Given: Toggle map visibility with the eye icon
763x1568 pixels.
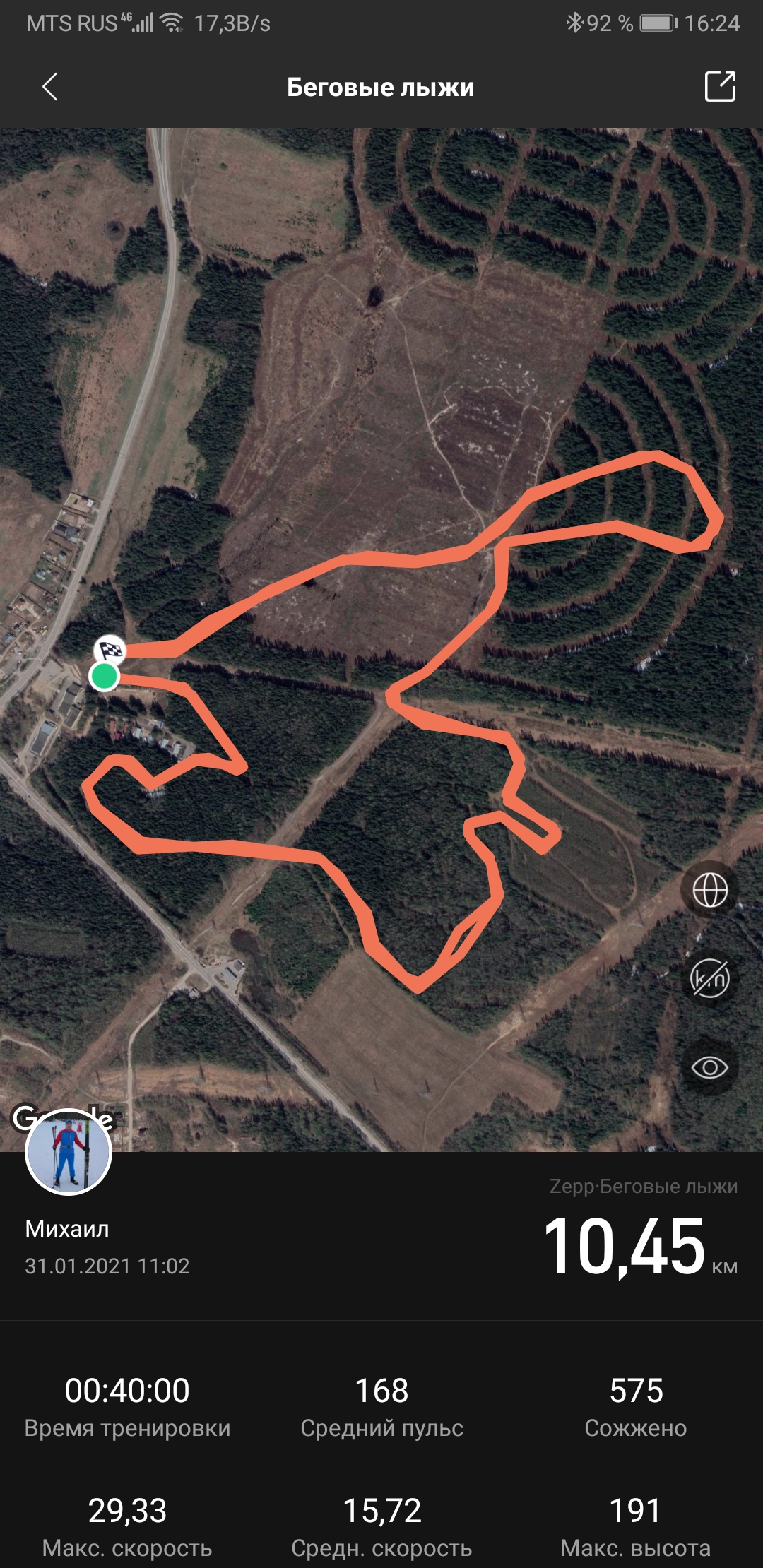Looking at the screenshot, I should point(710,1067).
